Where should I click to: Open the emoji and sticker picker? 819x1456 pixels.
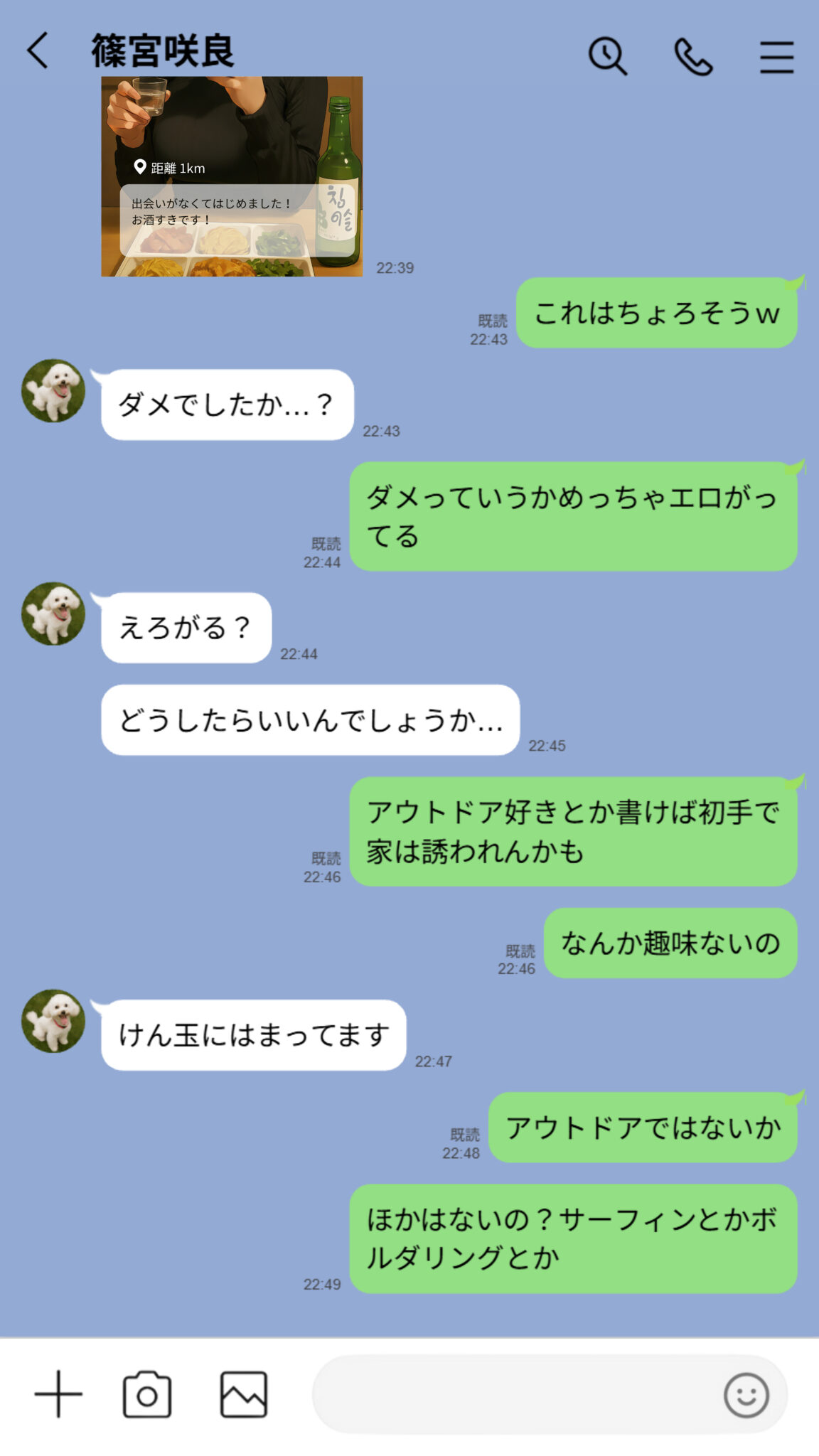click(x=746, y=1395)
